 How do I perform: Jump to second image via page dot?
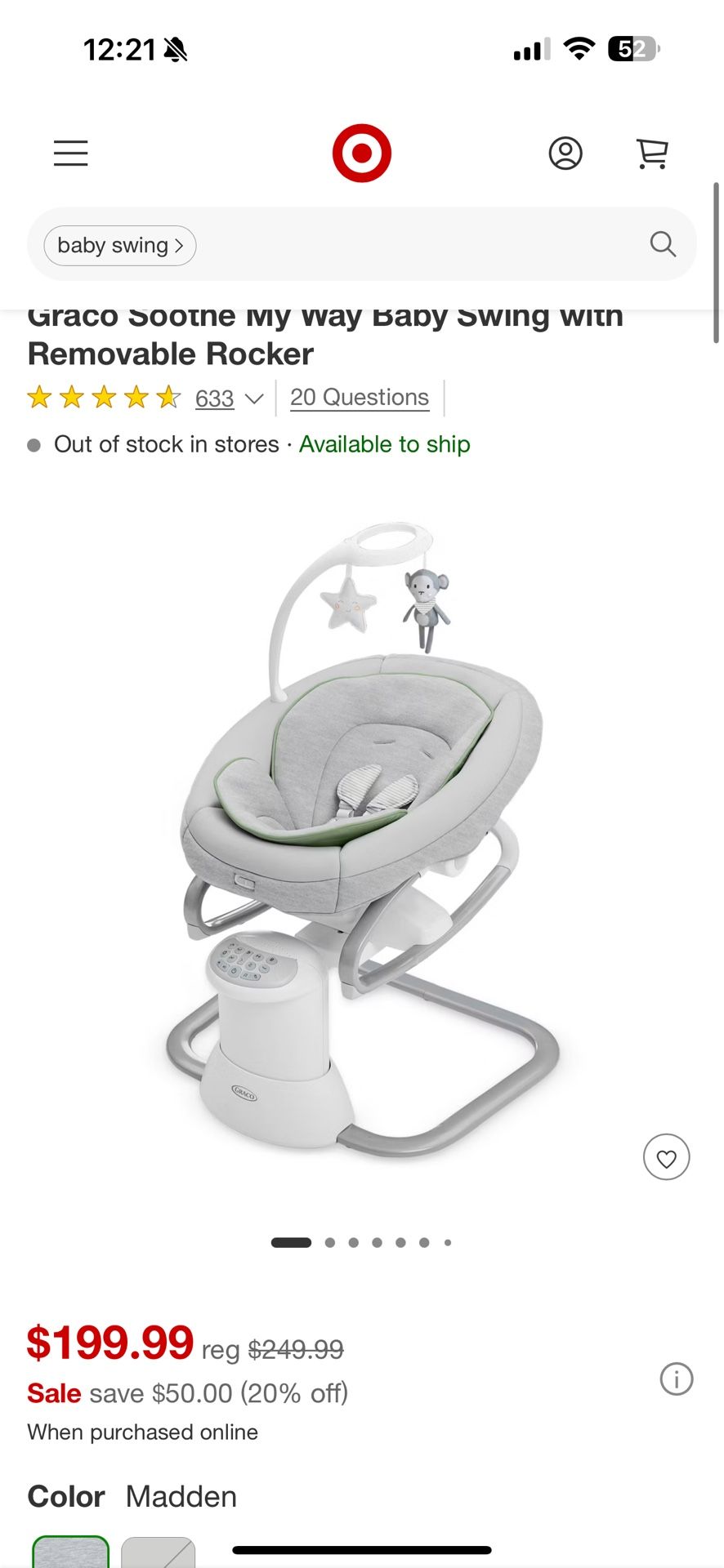click(x=330, y=1243)
